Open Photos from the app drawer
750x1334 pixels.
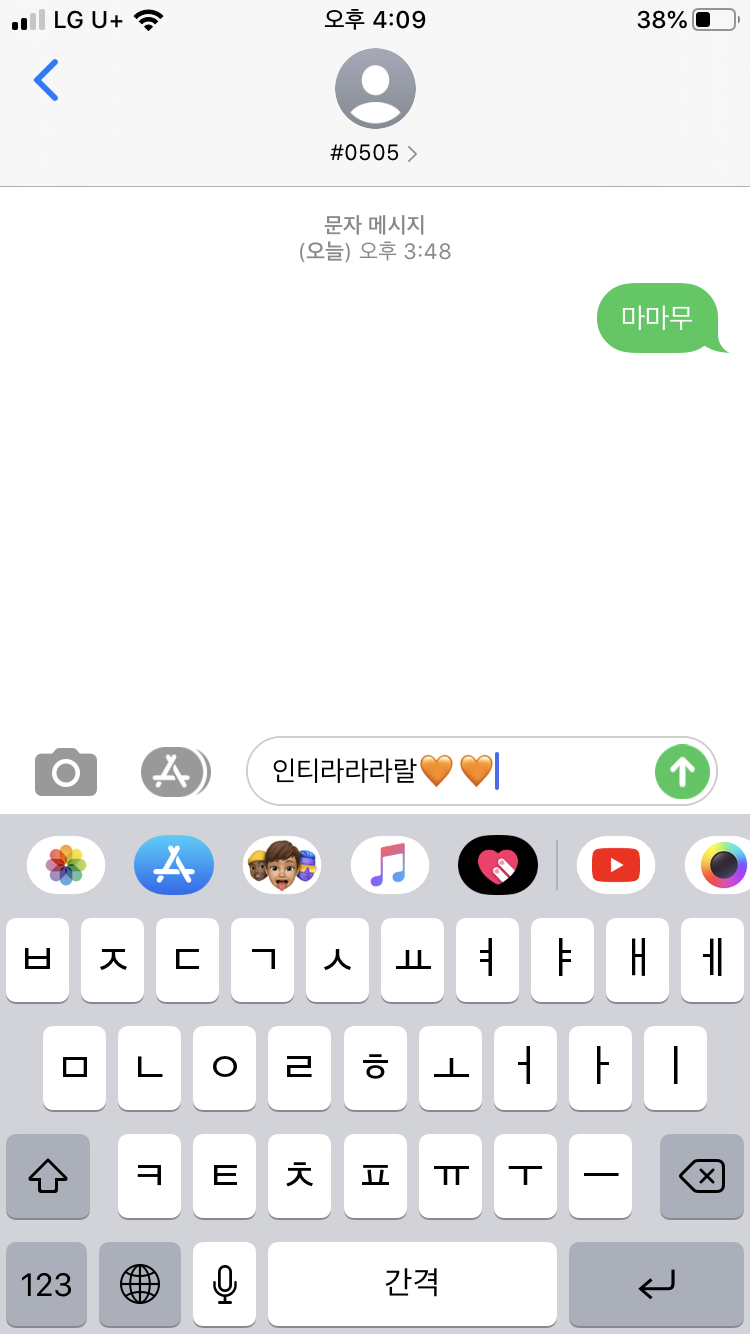65,864
